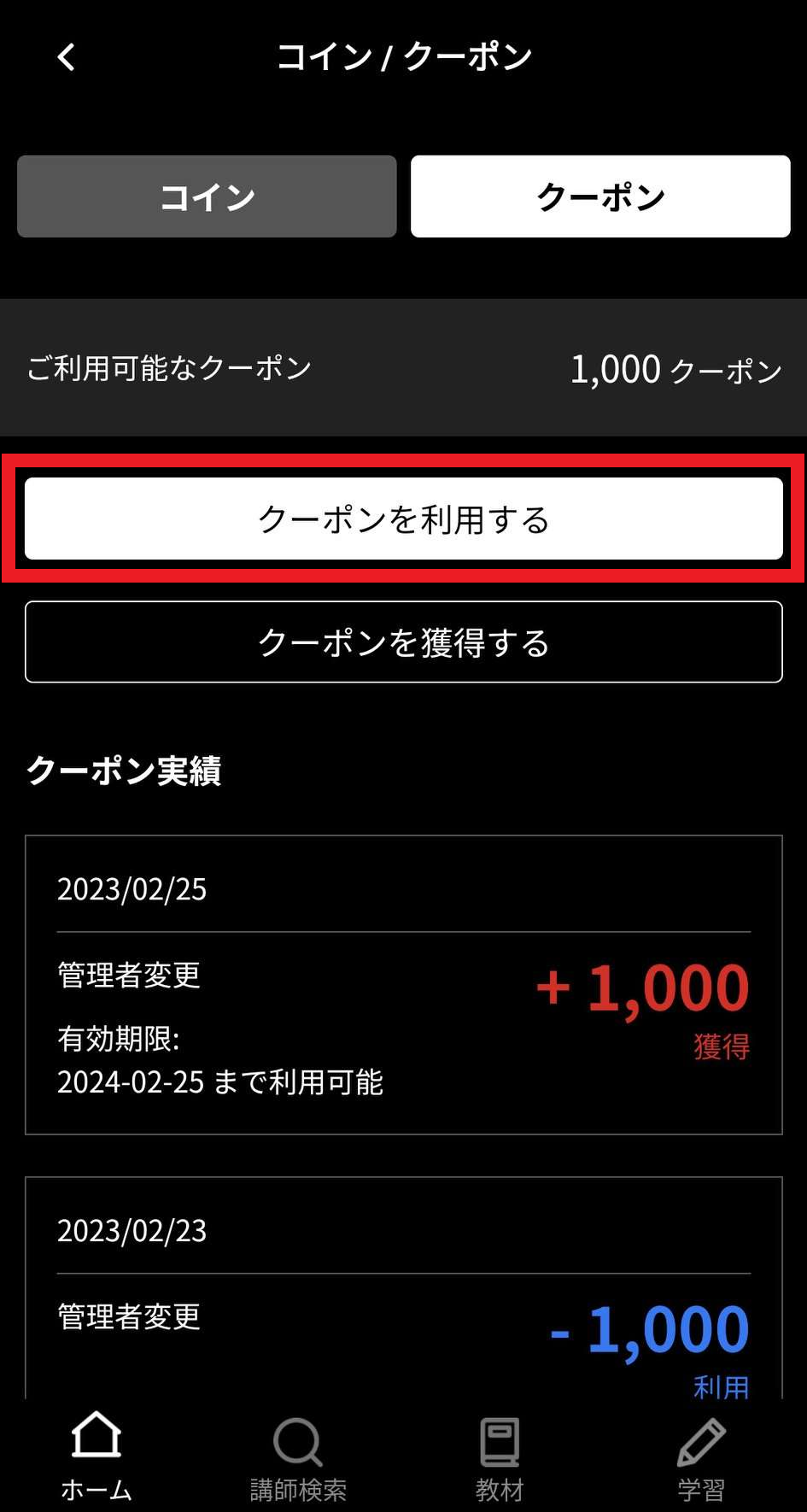
Task: Select the クーポン tab
Action: [x=600, y=196]
